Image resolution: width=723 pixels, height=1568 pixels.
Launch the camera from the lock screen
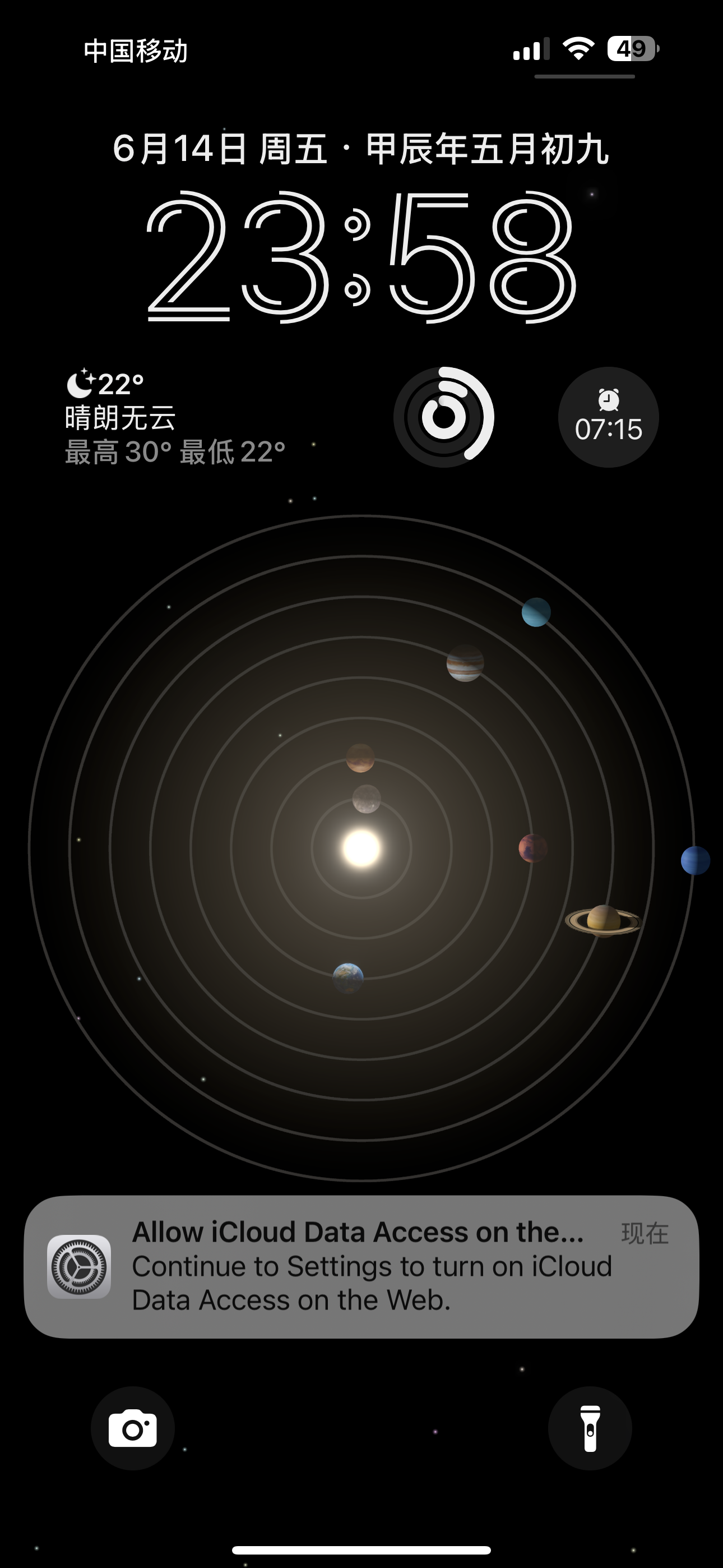133,1428
